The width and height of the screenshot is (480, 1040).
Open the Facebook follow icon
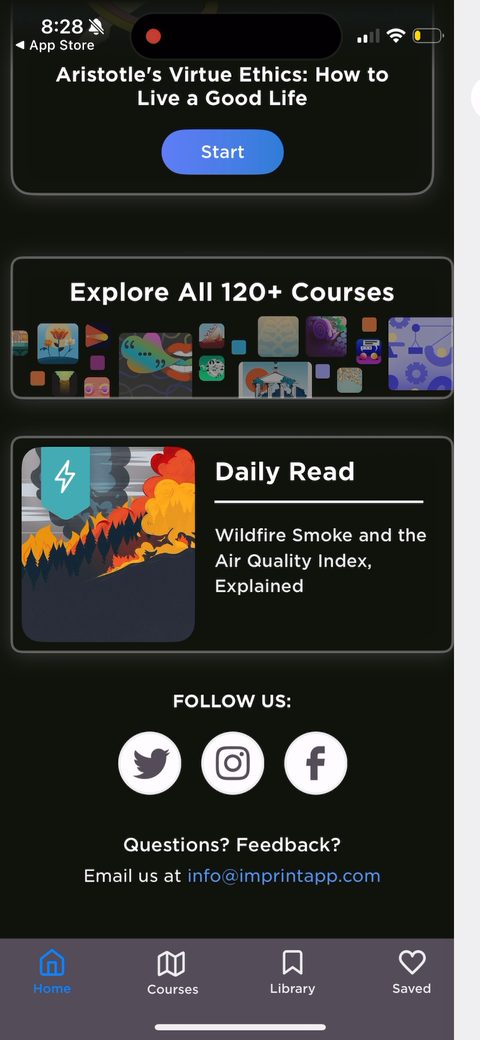(316, 763)
